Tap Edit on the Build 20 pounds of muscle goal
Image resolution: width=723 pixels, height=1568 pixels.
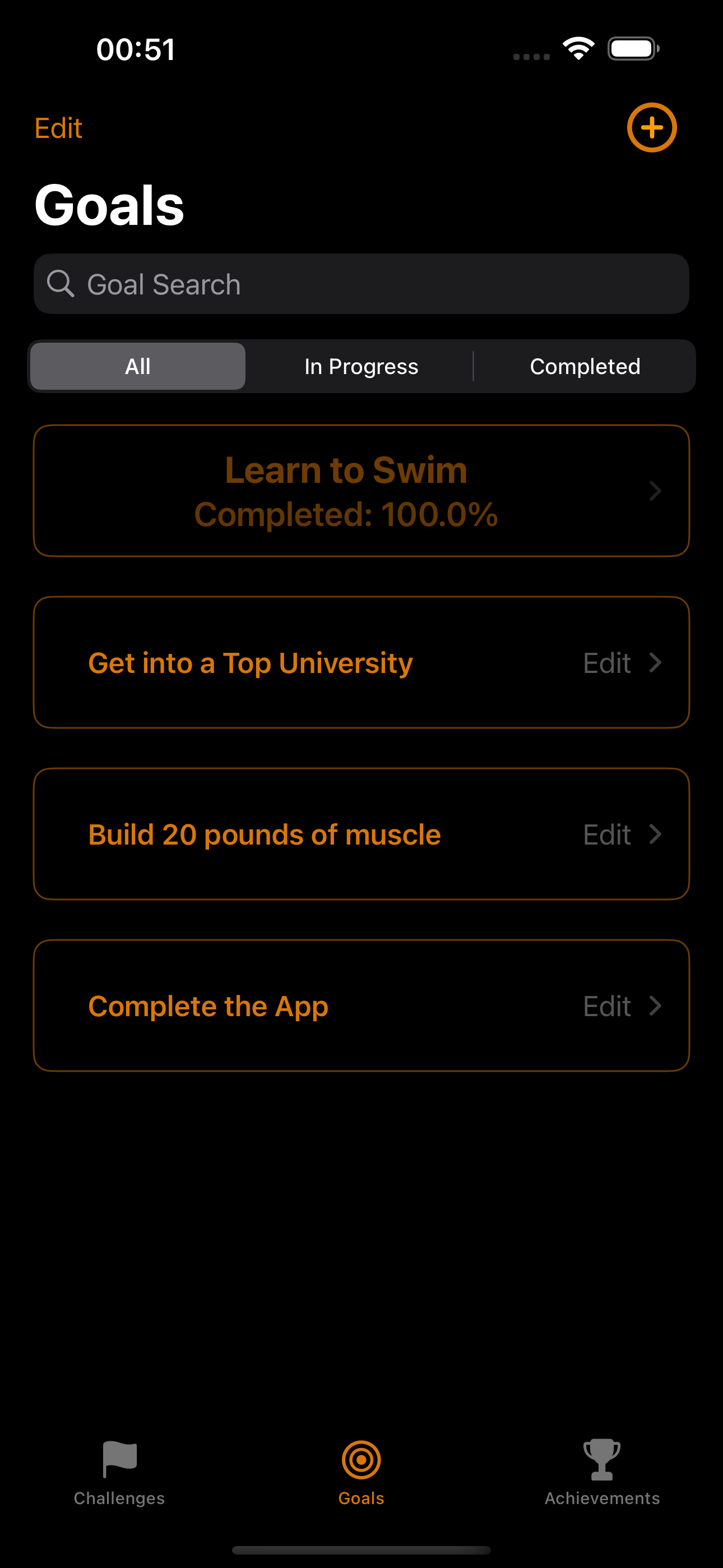point(606,834)
